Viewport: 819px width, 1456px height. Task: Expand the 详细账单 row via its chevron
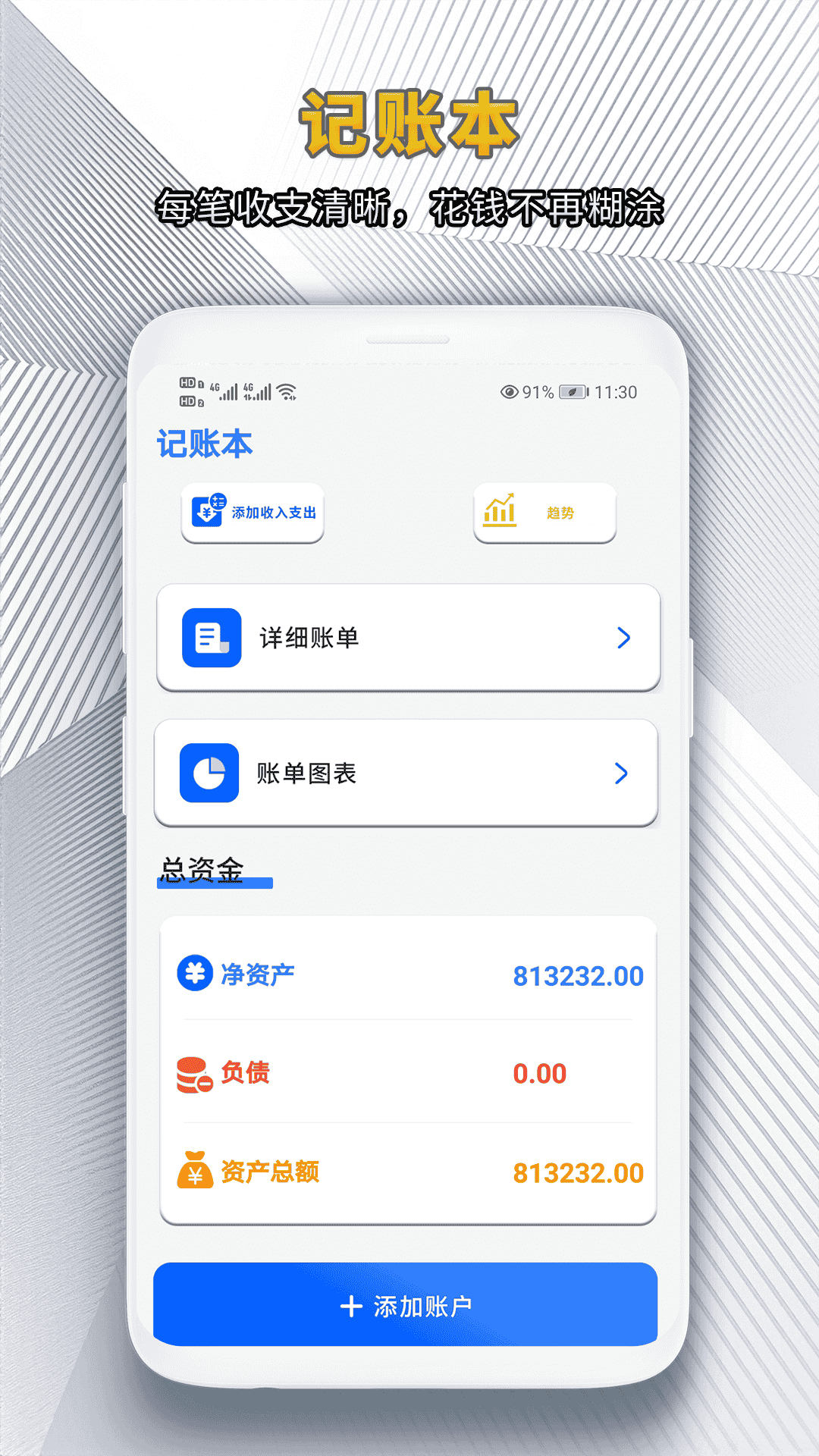pos(623,638)
